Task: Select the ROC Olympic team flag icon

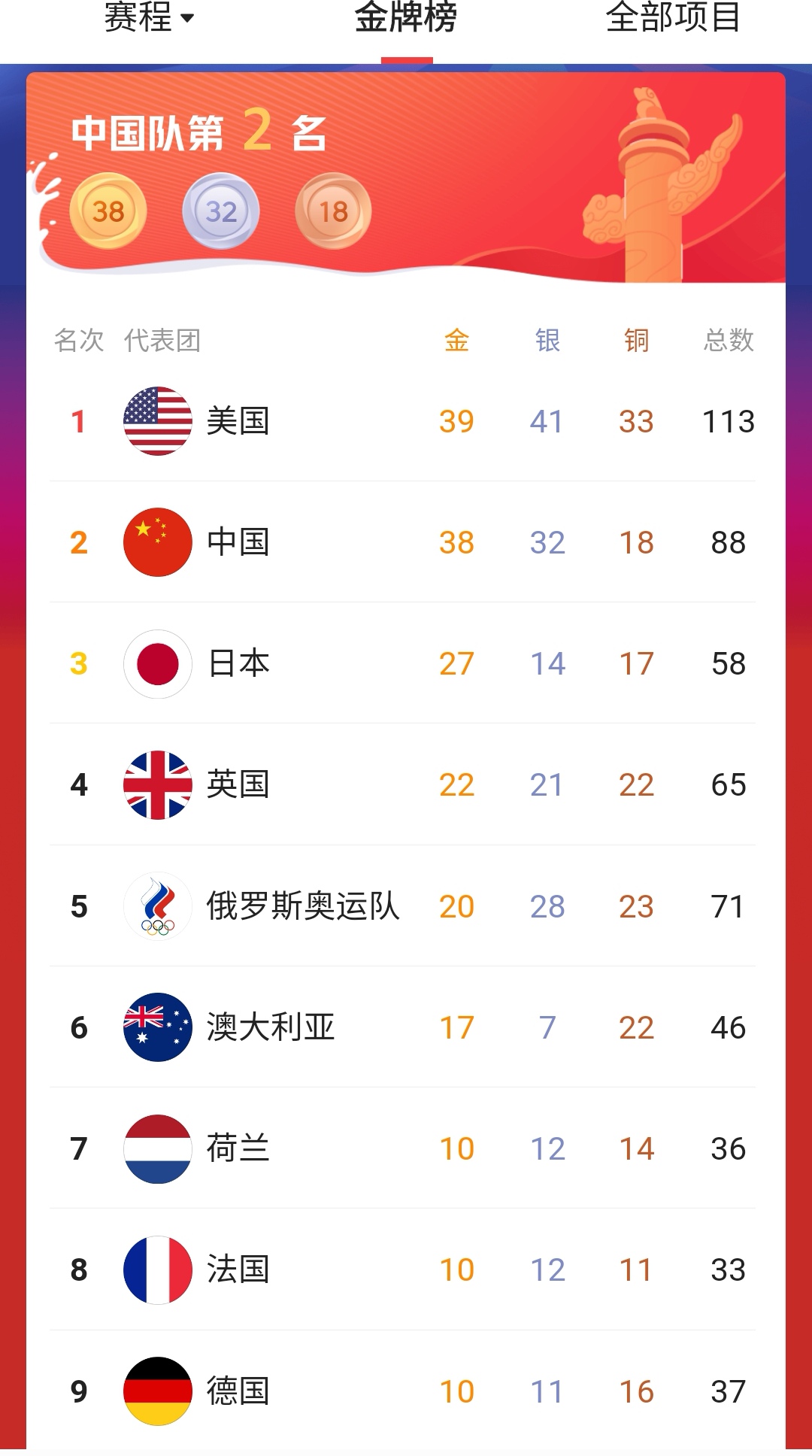Action: point(157,906)
